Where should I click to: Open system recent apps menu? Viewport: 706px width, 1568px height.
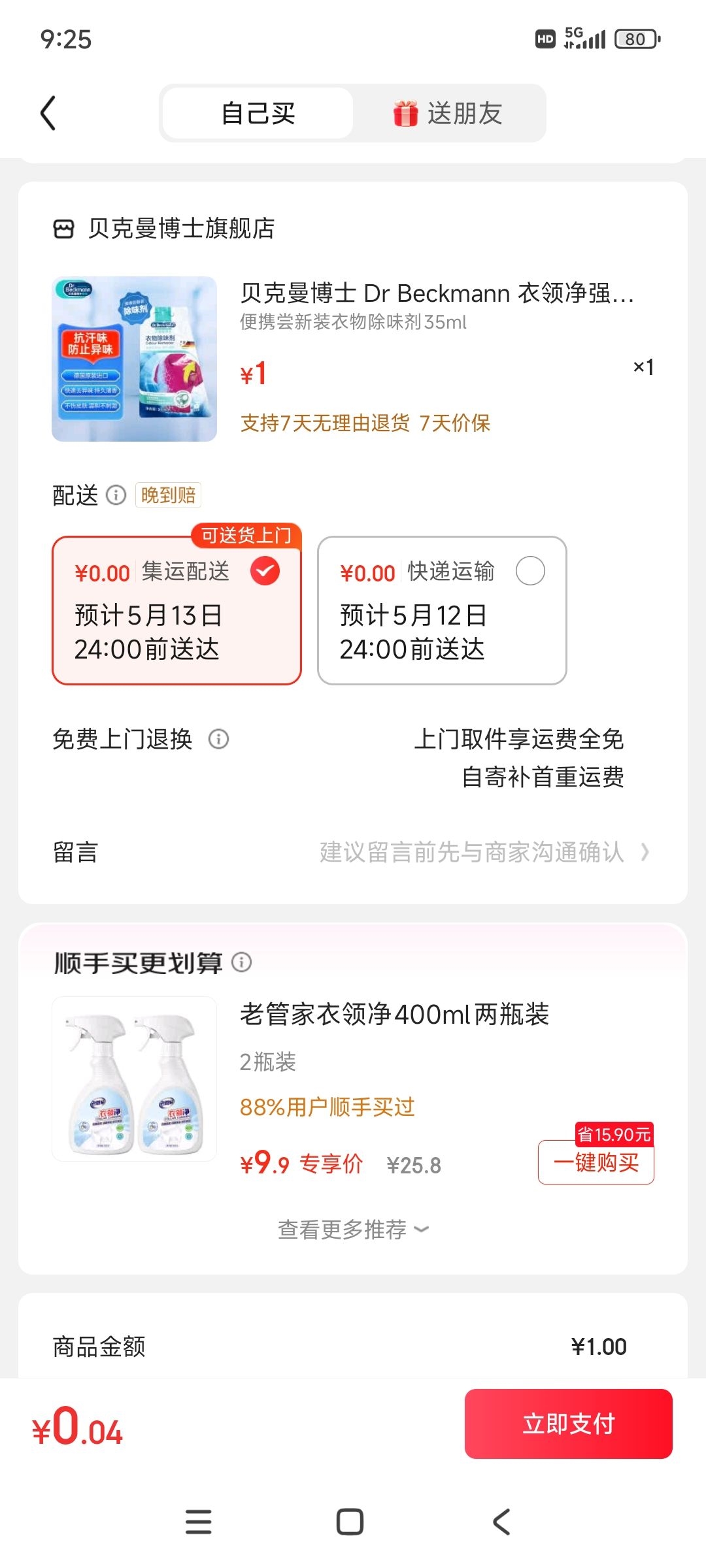point(199,1522)
